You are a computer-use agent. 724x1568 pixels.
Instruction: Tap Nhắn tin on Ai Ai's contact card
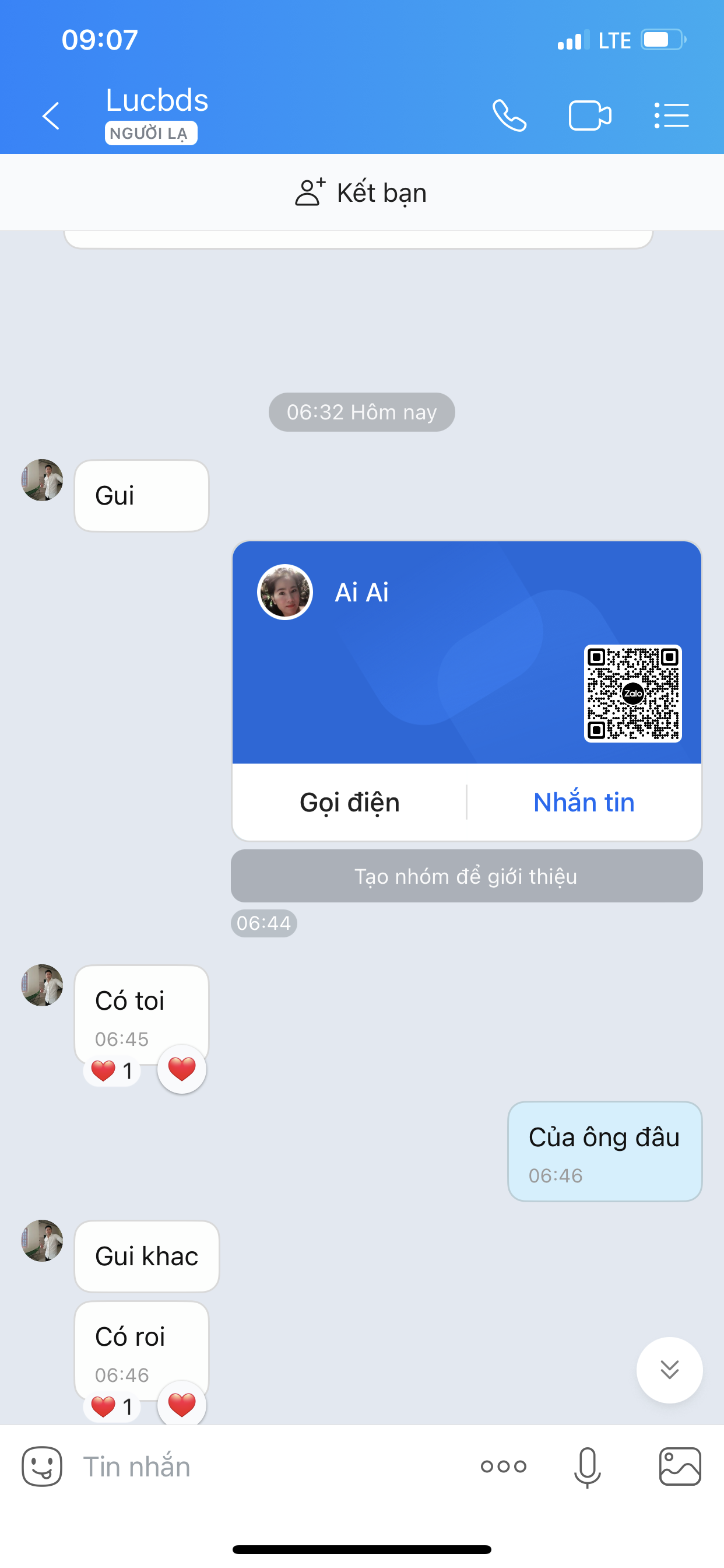[x=584, y=802]
